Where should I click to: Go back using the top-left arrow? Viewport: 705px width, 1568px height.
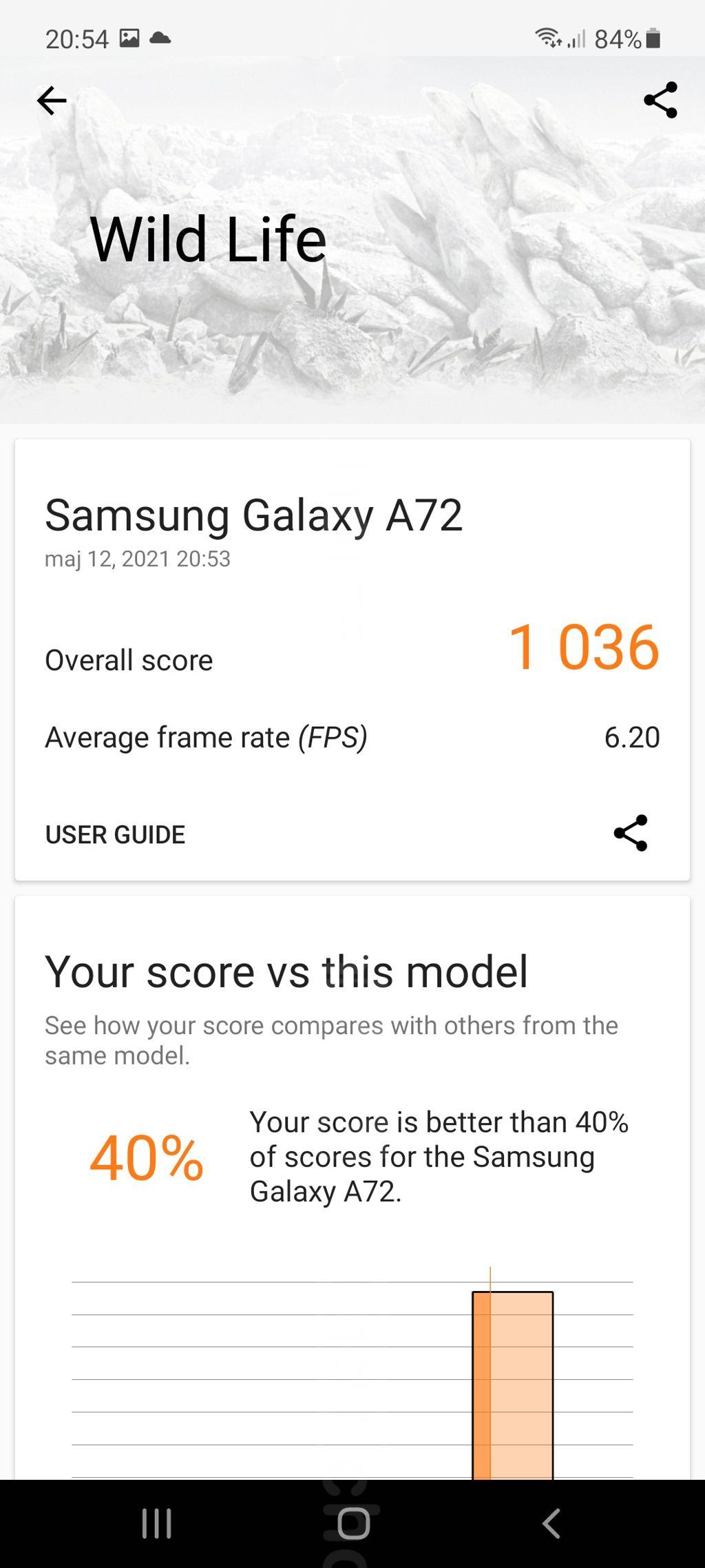point(52,101)
